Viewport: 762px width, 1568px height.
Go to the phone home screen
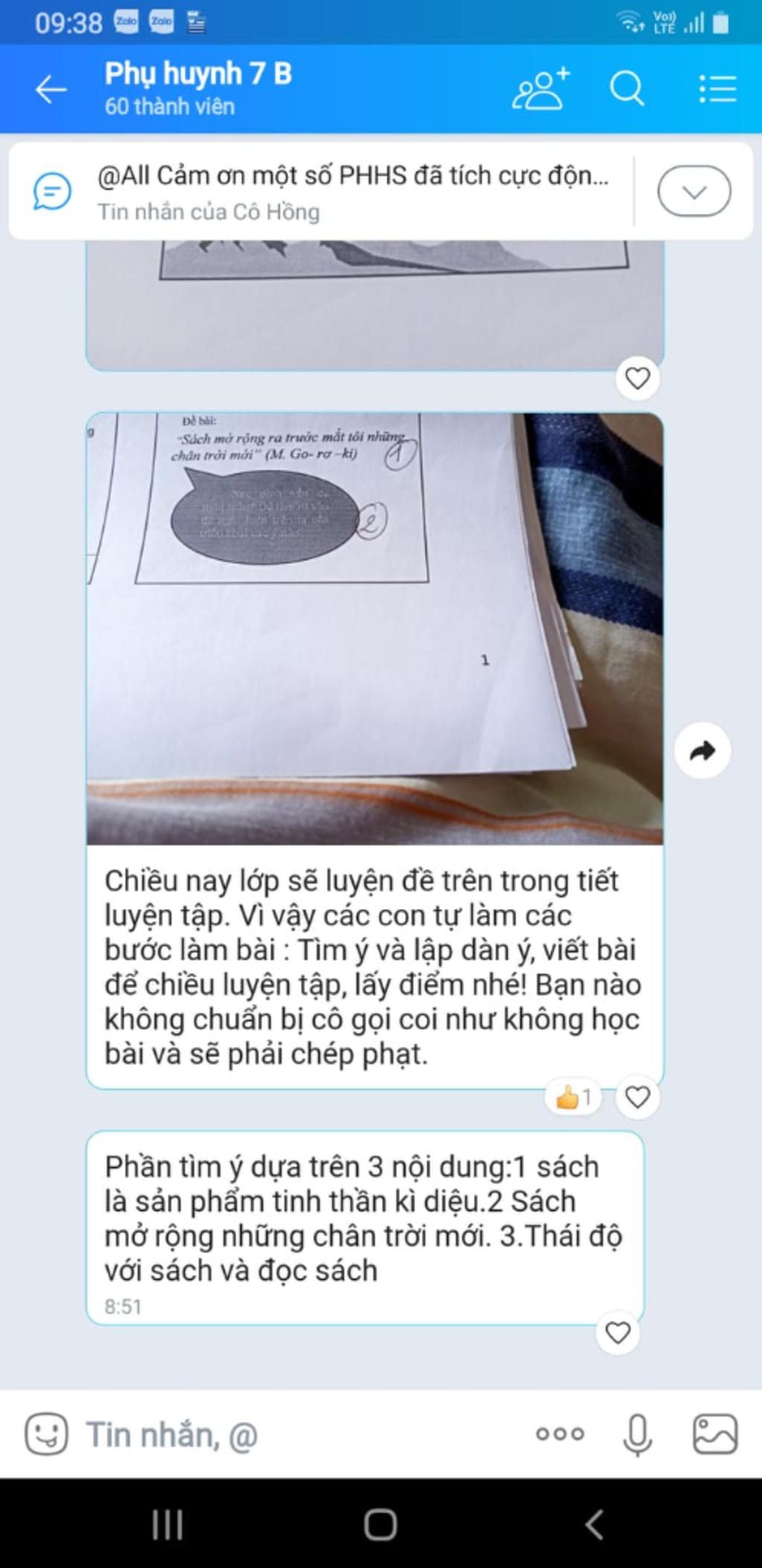380,1524
